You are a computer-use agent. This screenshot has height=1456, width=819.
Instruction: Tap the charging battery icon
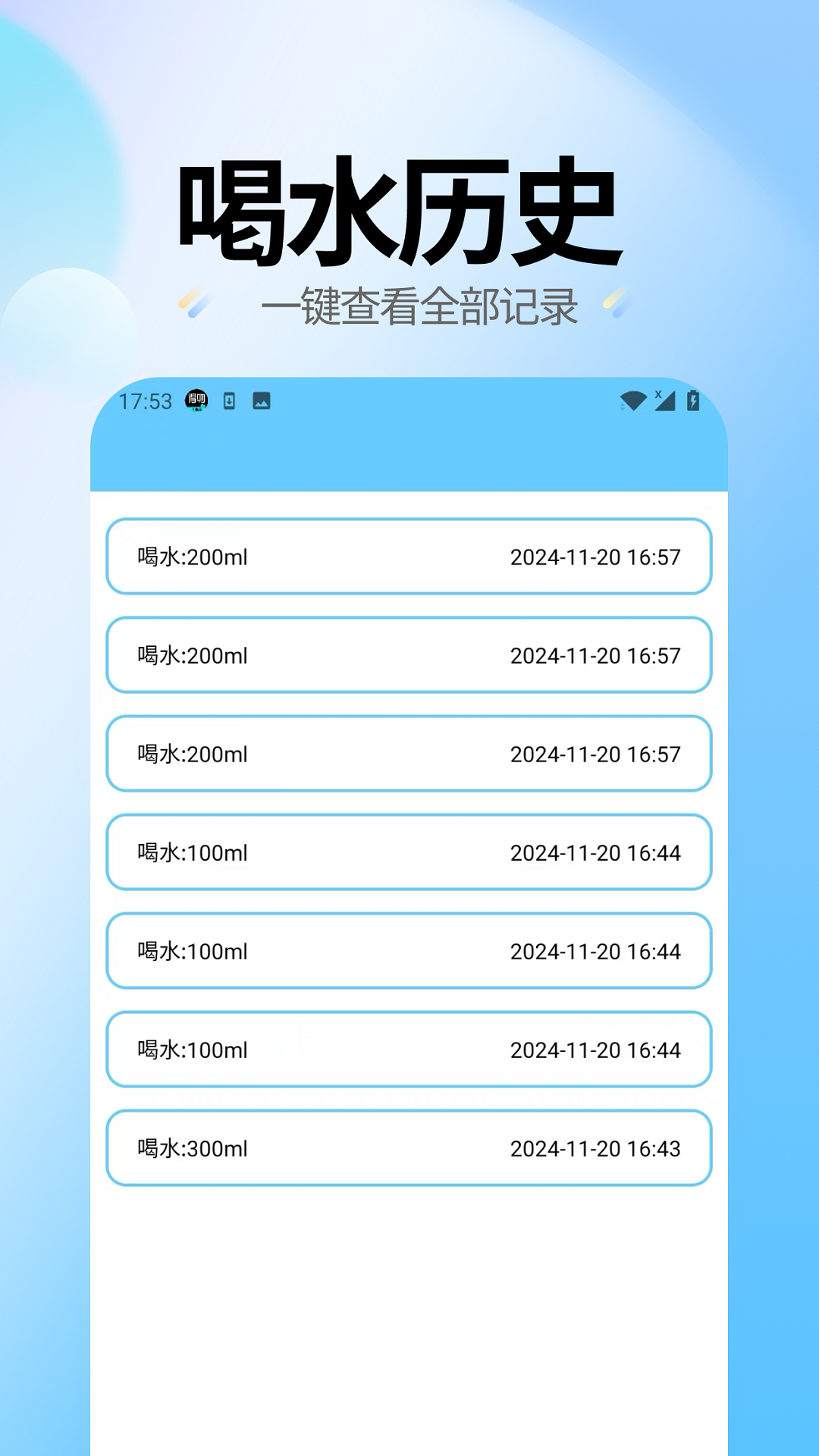[695, 402]
